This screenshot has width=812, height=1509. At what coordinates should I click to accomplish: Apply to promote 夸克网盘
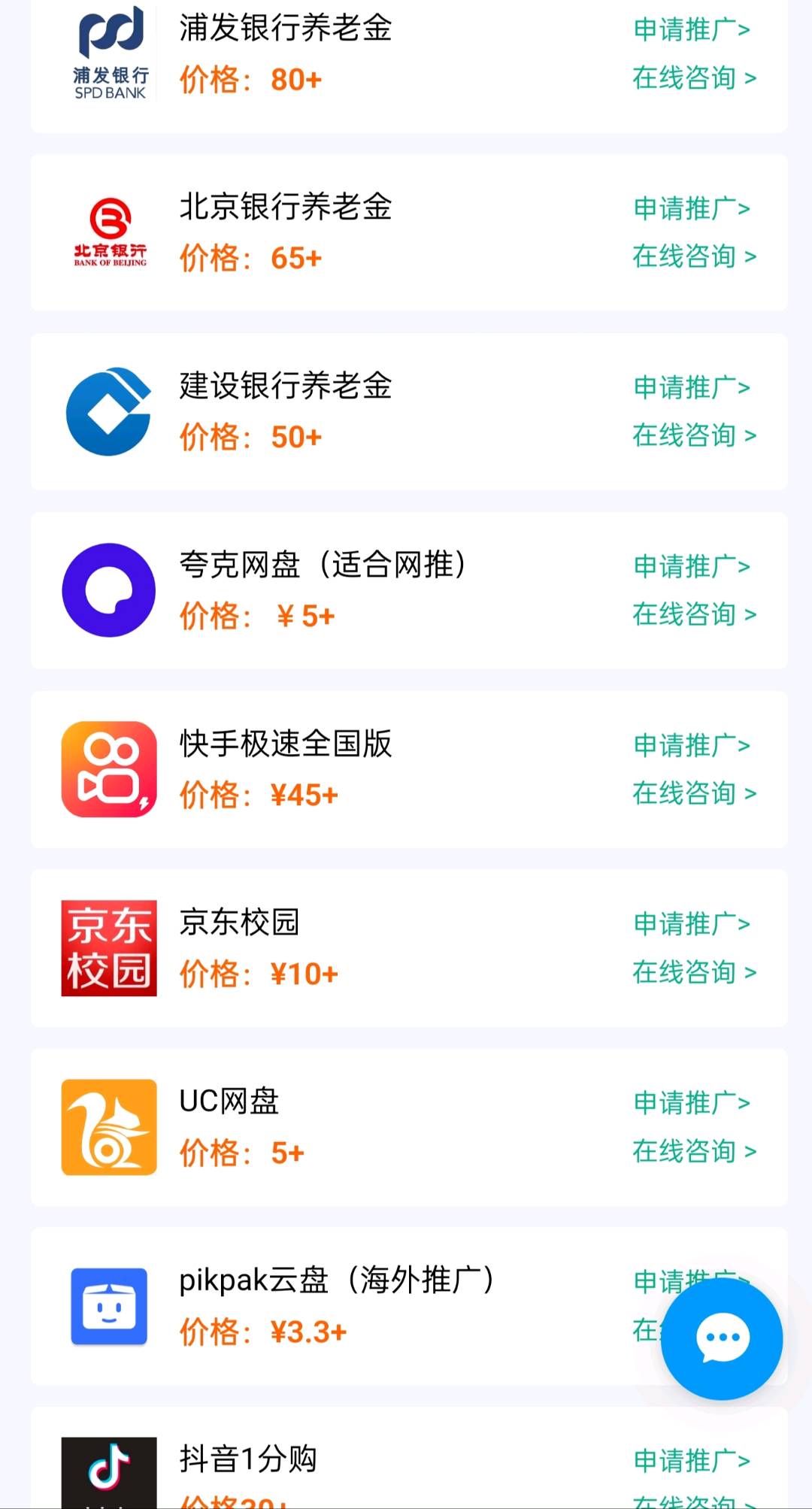coord(692,566)
